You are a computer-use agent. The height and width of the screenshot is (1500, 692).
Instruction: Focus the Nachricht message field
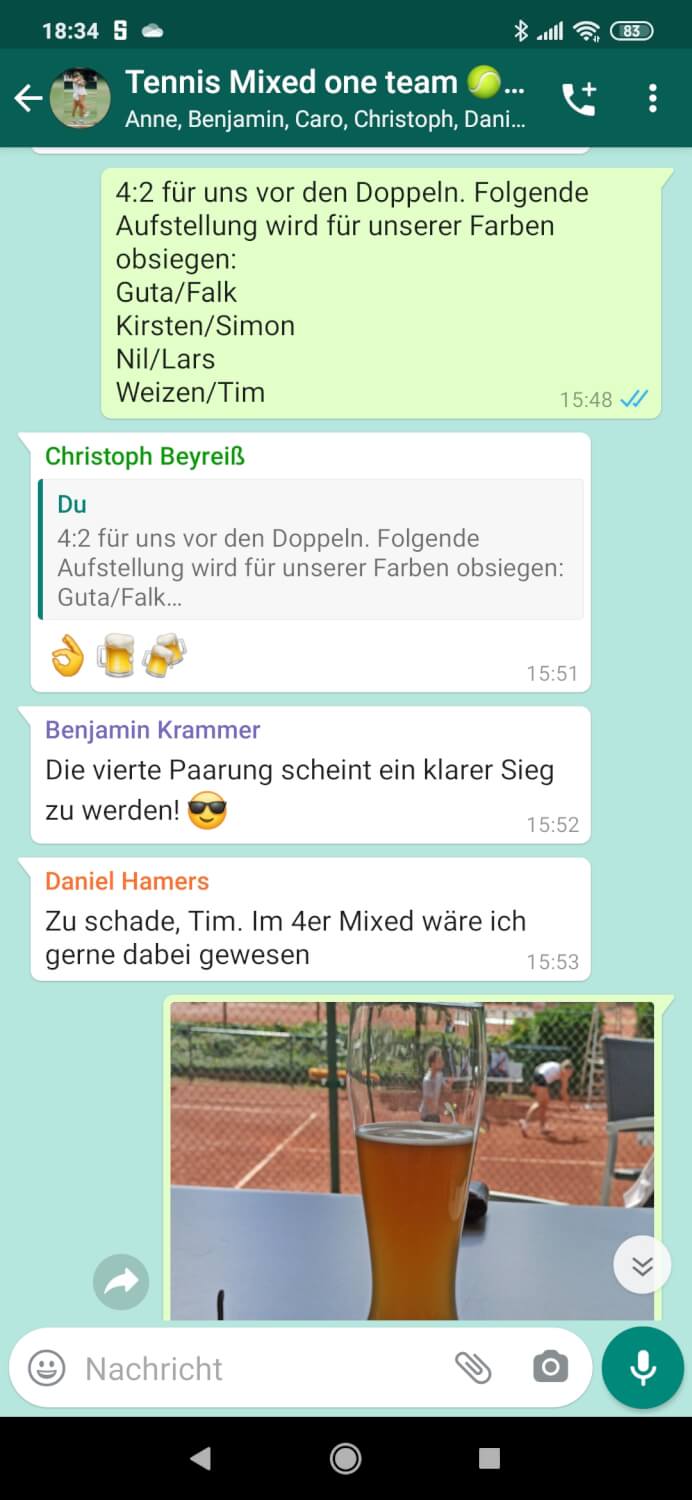tap(260, 1368)
